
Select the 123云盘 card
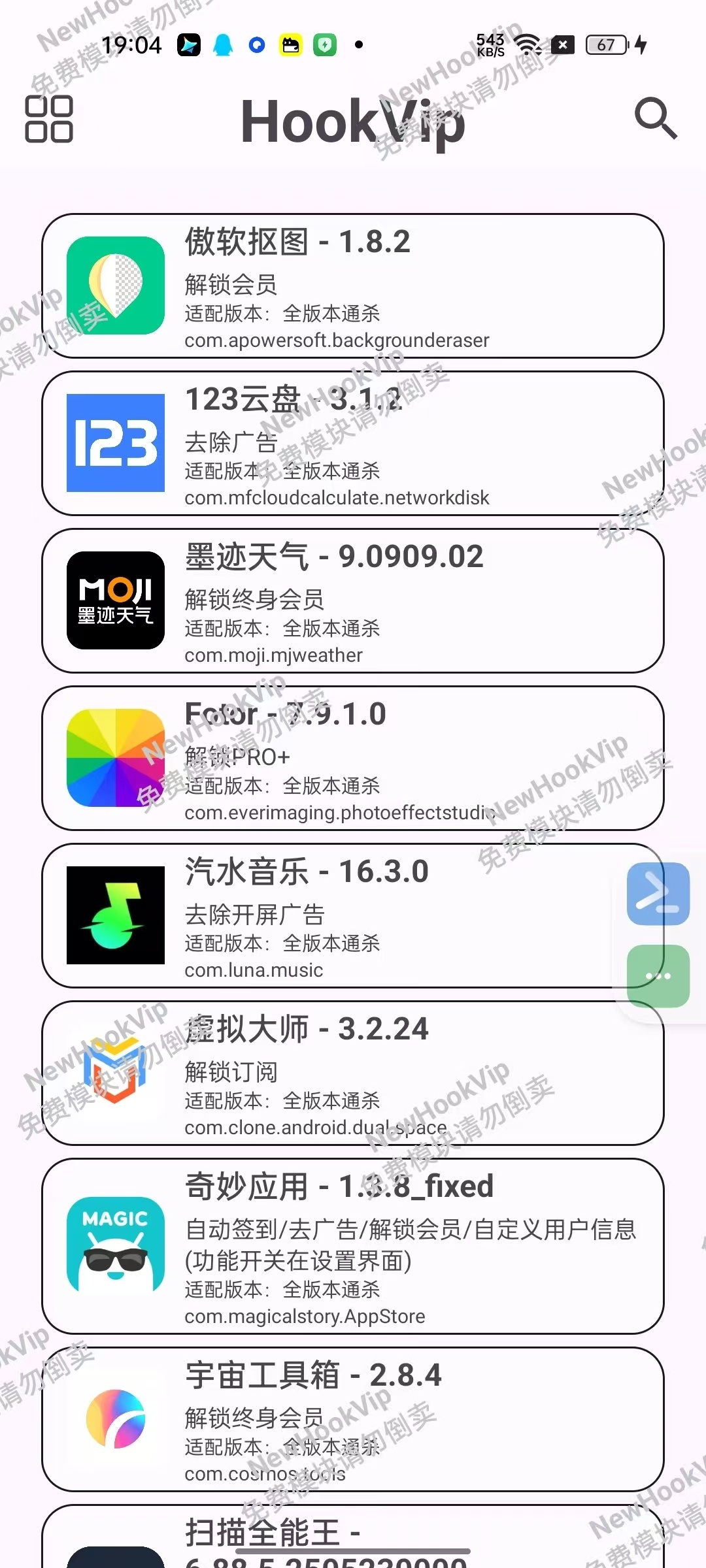[353, 444]
